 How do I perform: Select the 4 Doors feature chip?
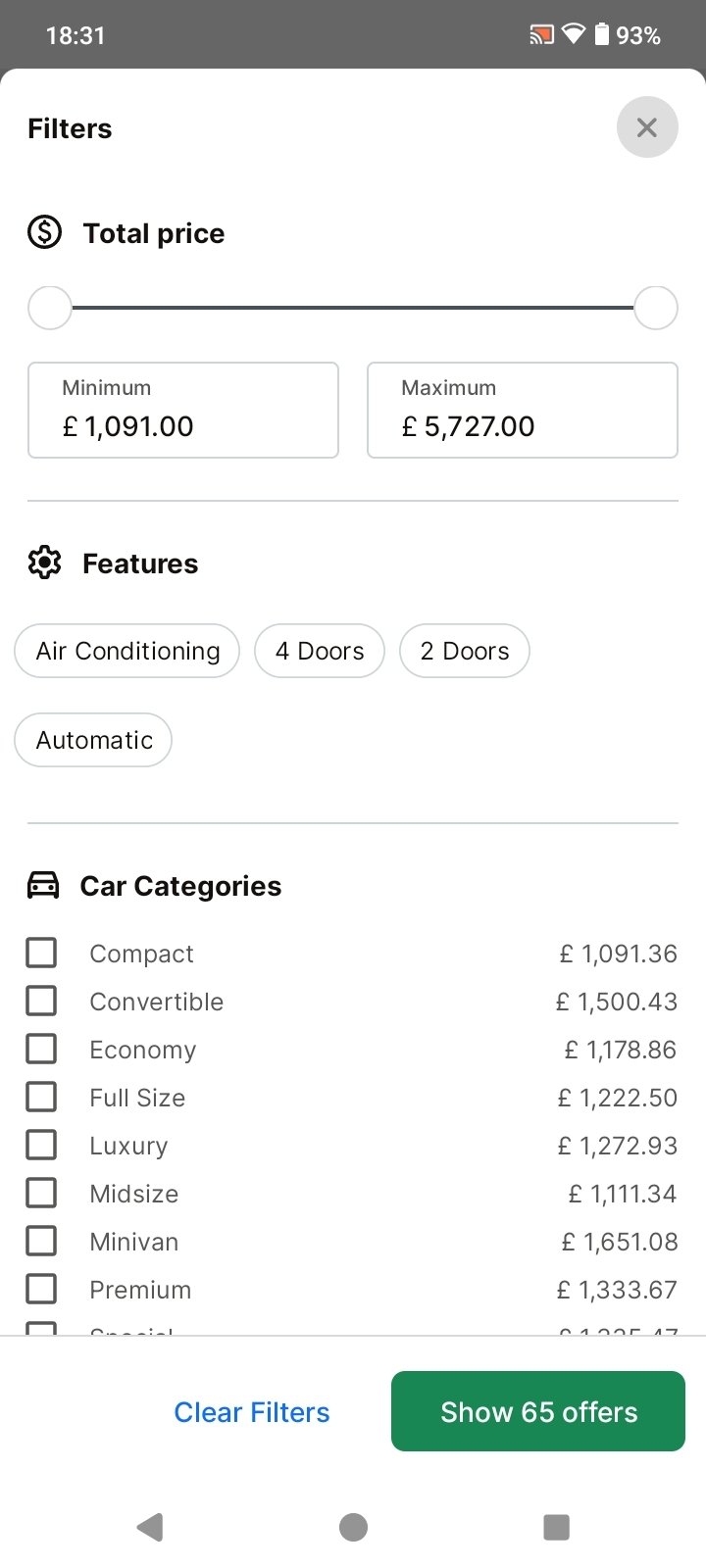click(x=320, y=651)
